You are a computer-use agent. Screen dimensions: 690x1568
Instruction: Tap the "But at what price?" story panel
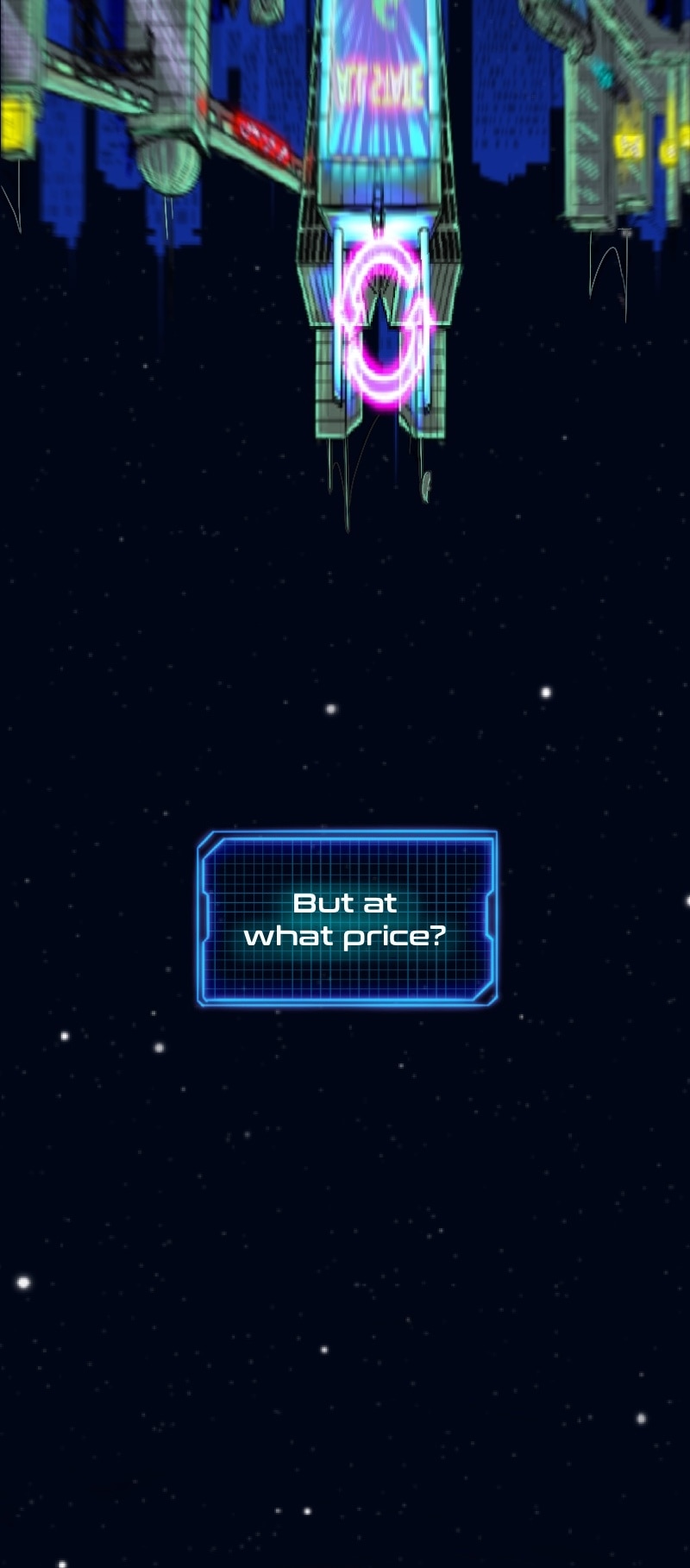tap(347, 919)
